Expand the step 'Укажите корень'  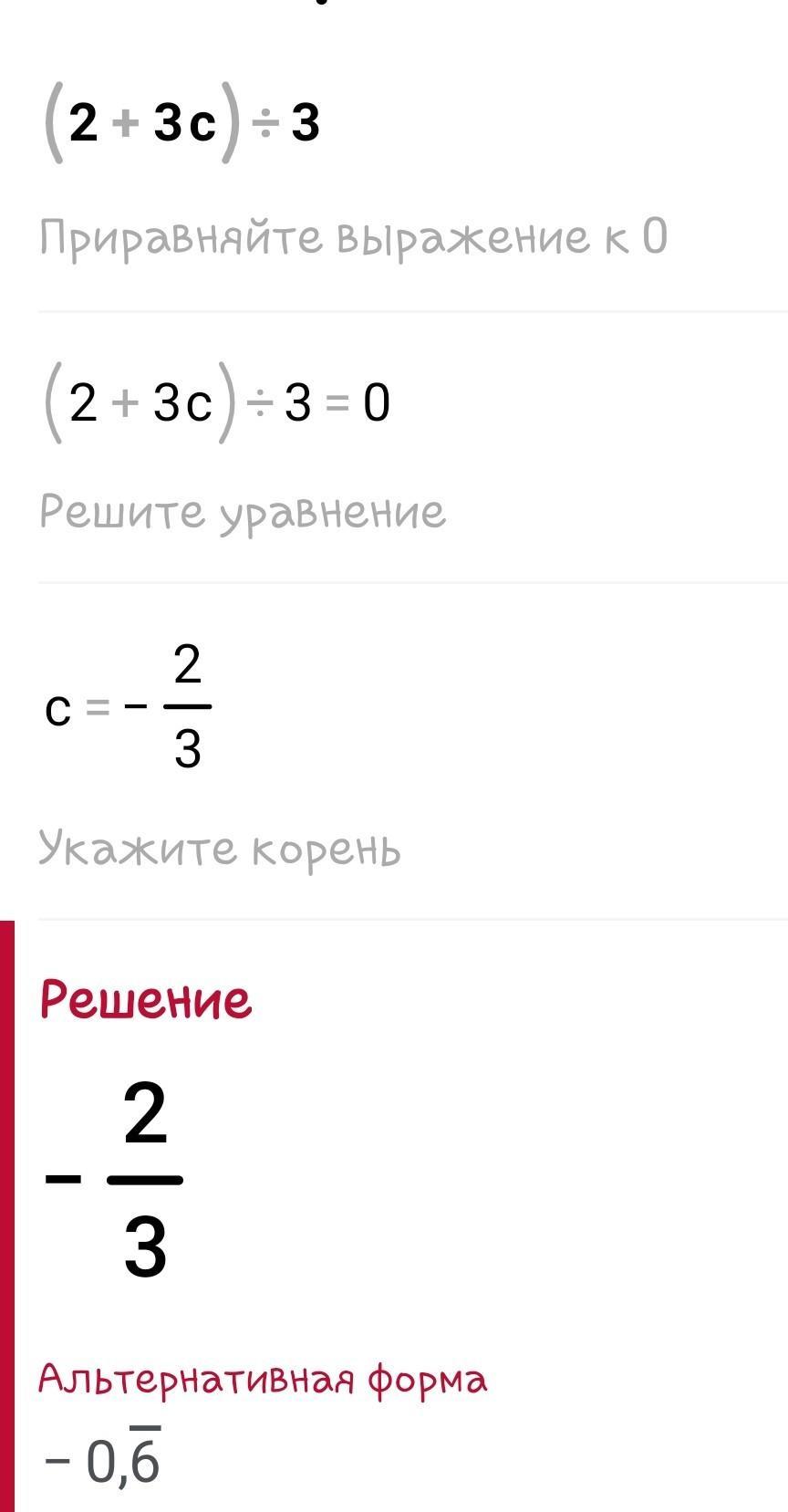pos(220,849)
